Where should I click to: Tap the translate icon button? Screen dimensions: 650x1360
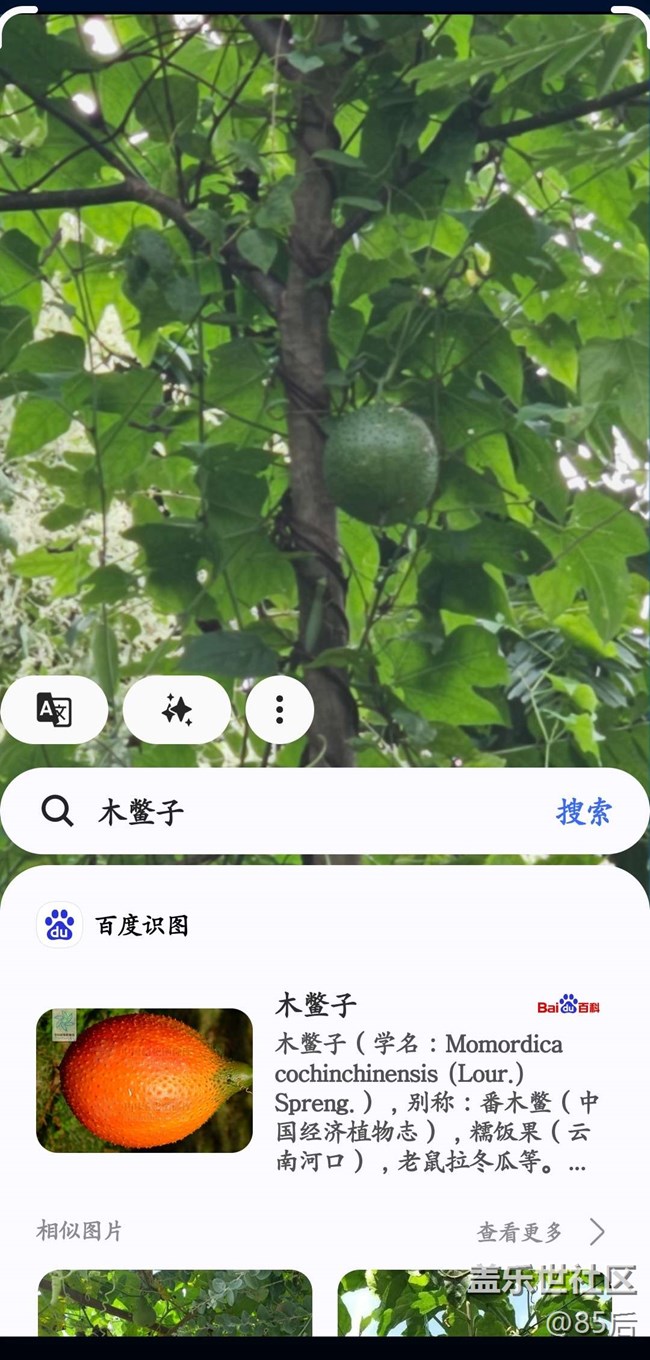pos(54,710)
